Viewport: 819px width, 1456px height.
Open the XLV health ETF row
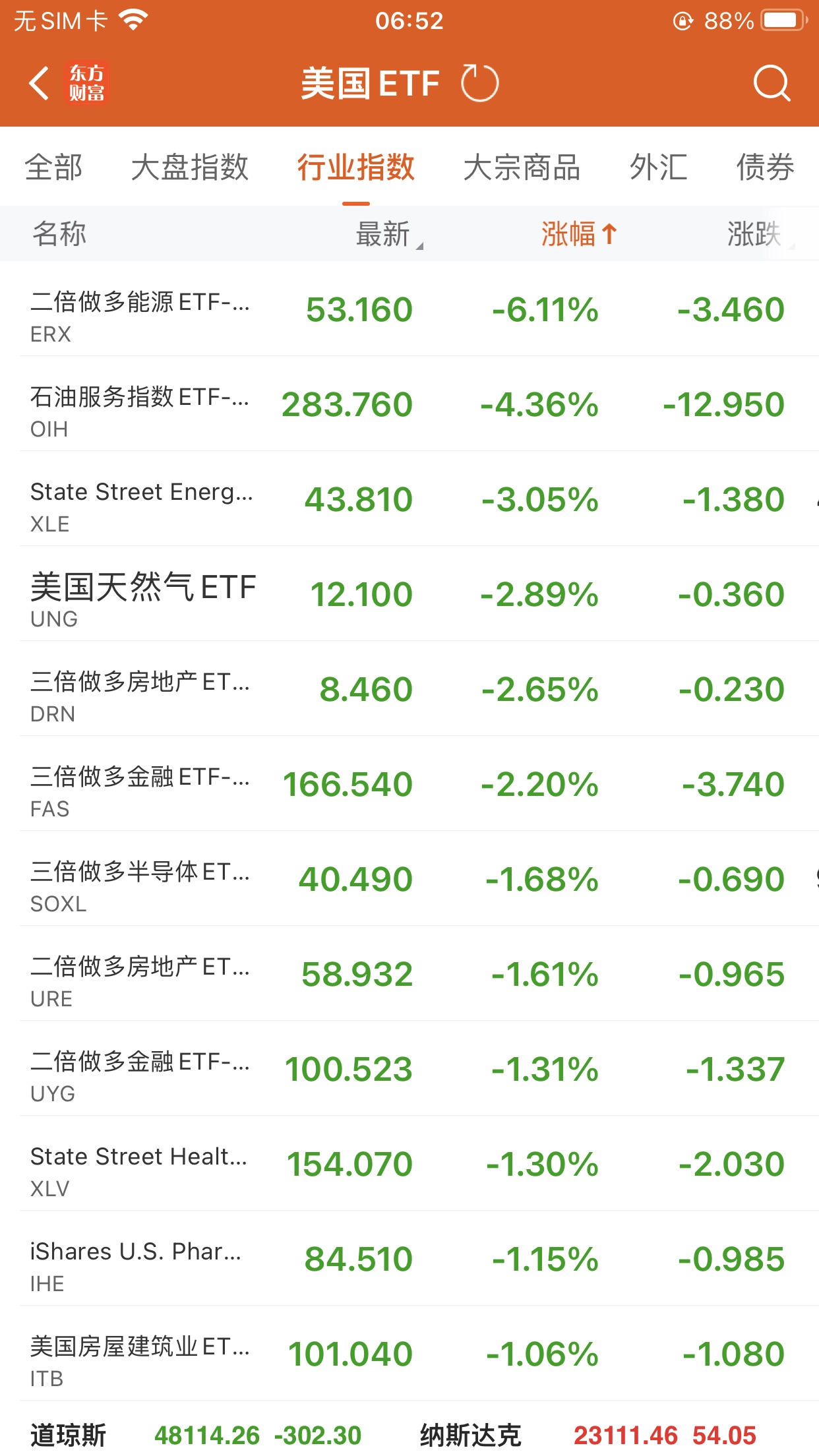[409, 1164]
